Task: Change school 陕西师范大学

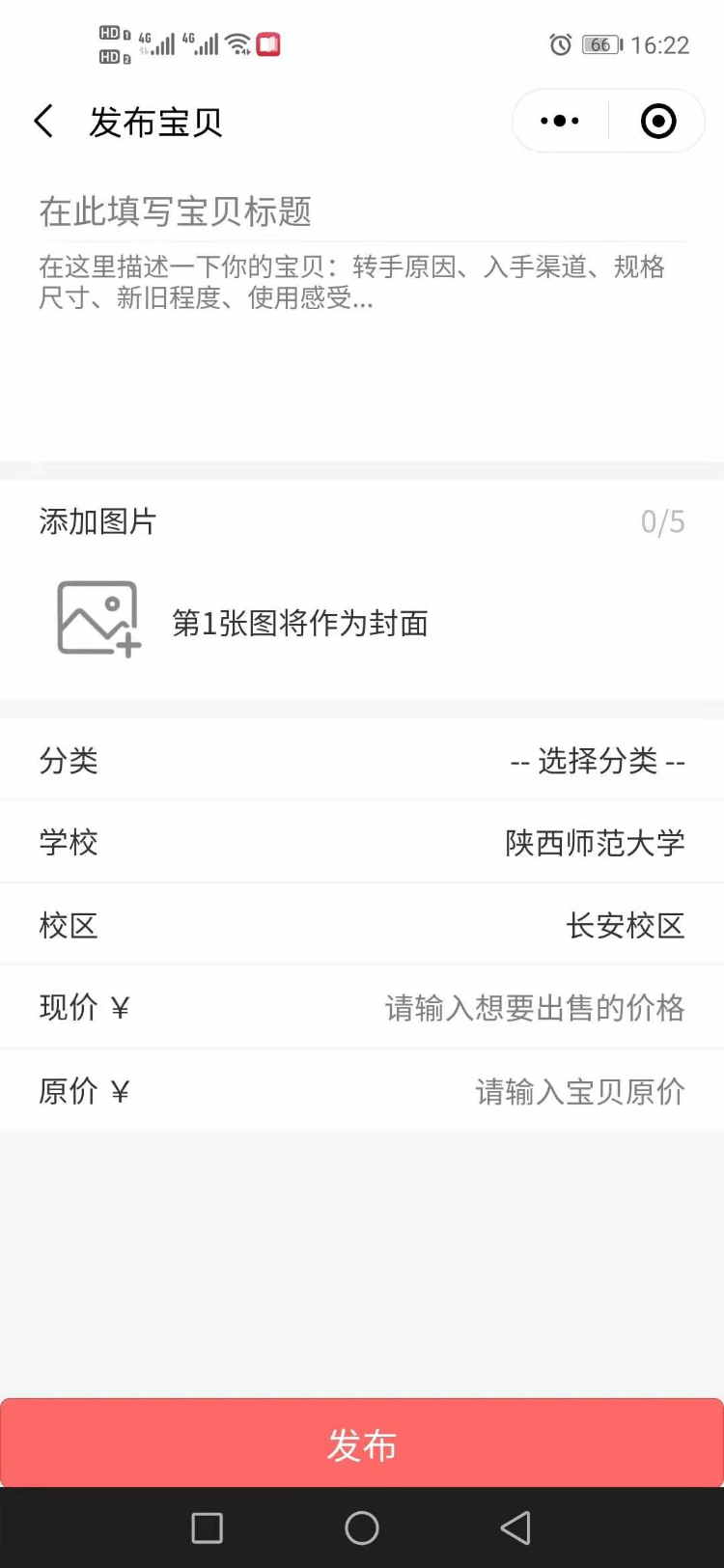Action: 595,843
